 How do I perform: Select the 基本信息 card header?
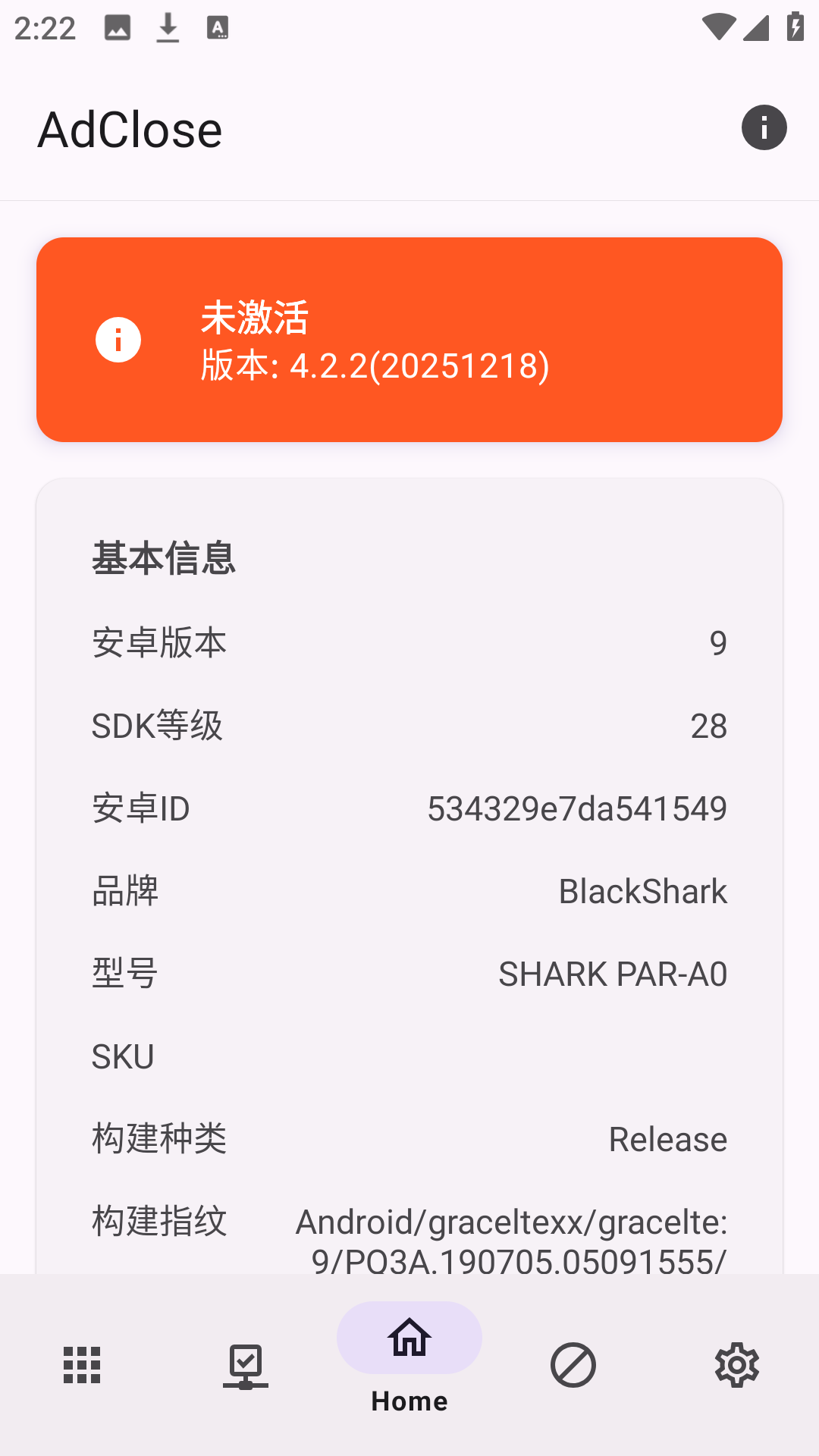(164, 559)
